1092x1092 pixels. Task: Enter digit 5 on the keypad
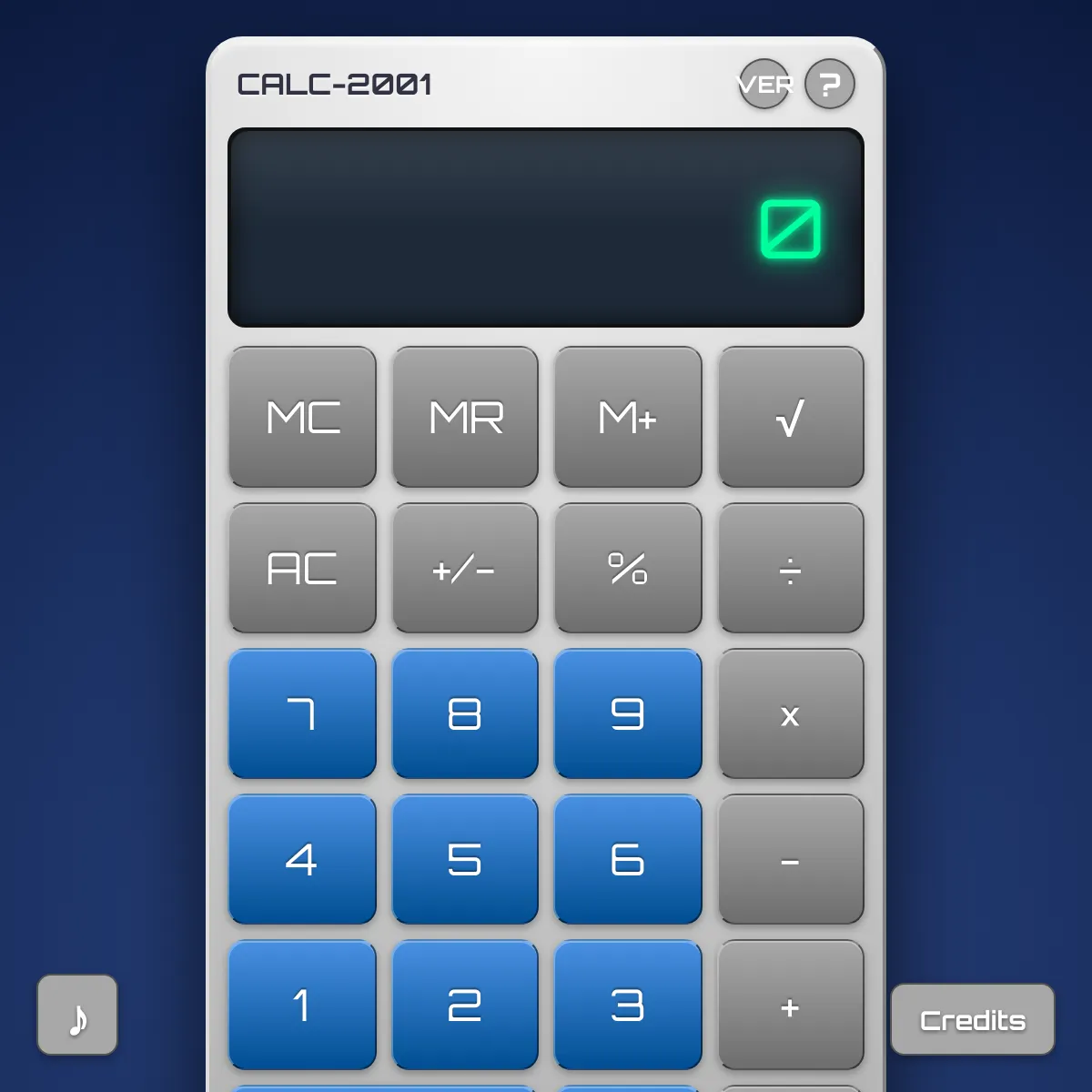[x=465, y=860]
